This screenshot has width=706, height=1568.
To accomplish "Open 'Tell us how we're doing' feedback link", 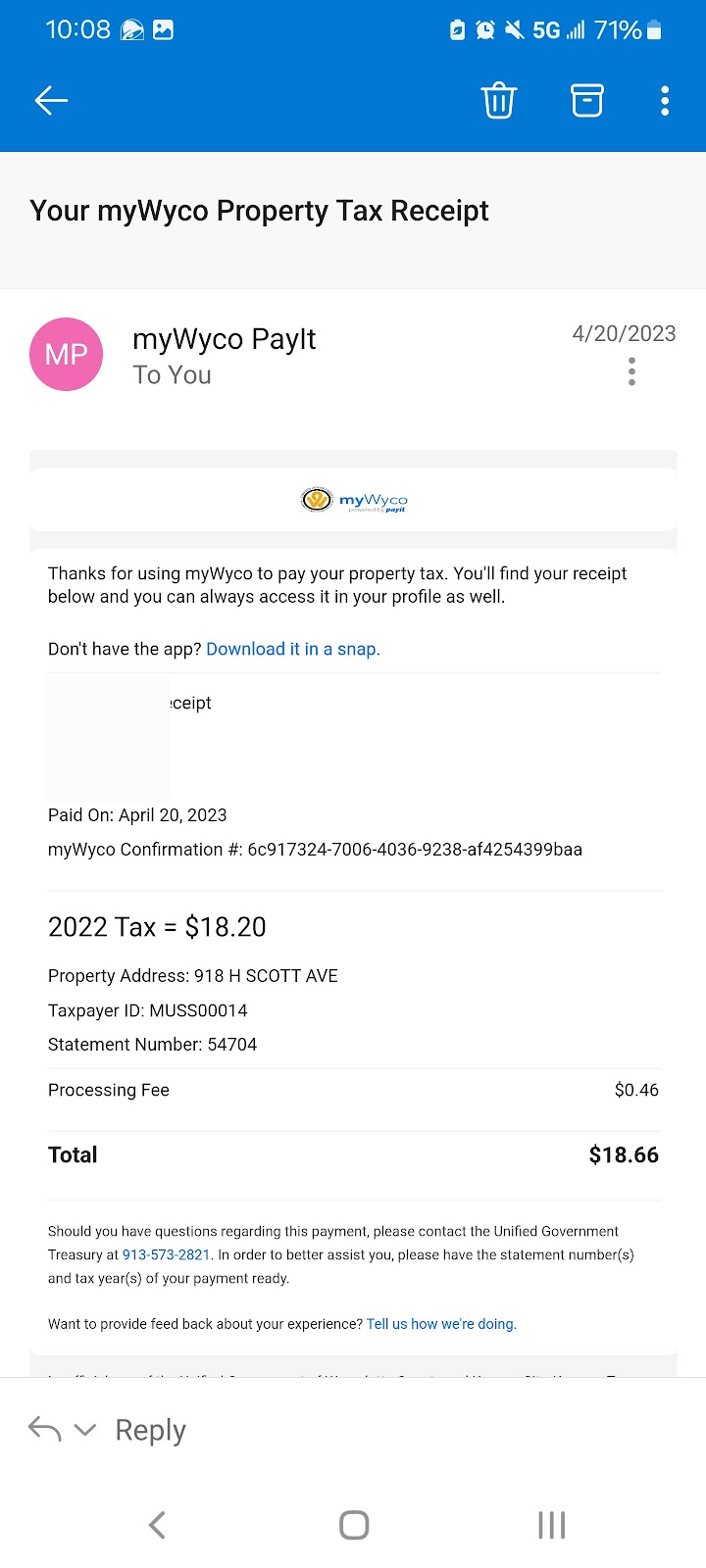I will (x=441, y=1324).
